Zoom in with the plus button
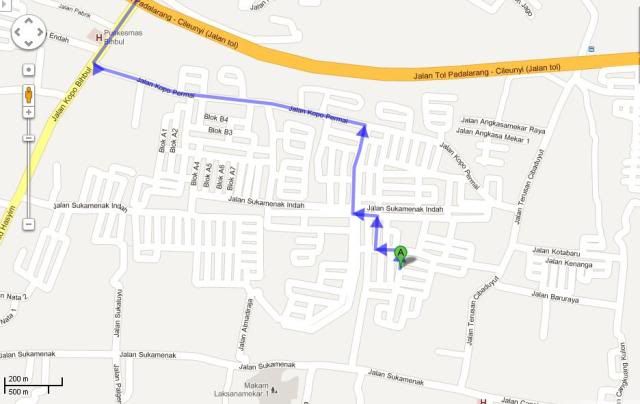The height and width of the screenshot is (404, 640). click(28, 112)
